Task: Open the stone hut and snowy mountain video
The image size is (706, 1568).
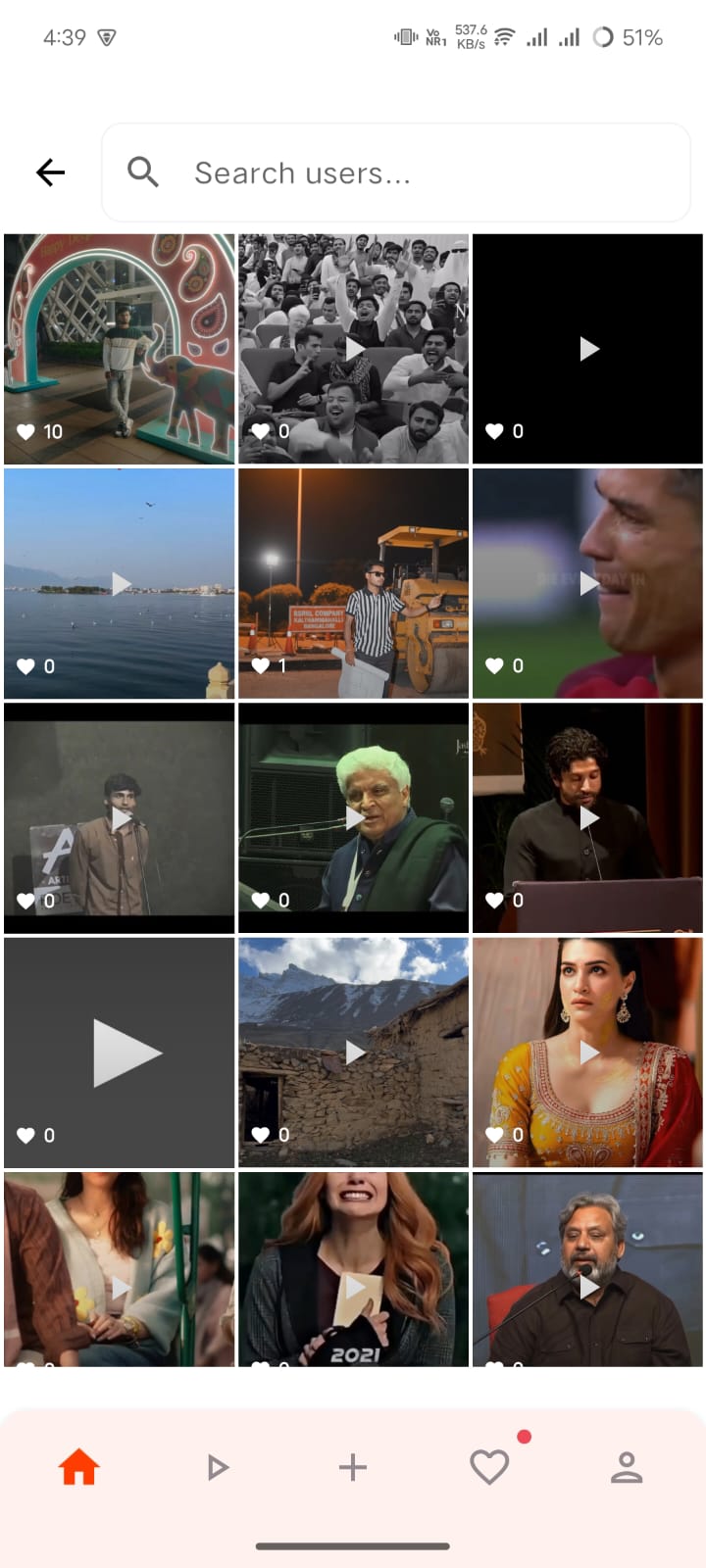Action: click(x=354, y=1053)
